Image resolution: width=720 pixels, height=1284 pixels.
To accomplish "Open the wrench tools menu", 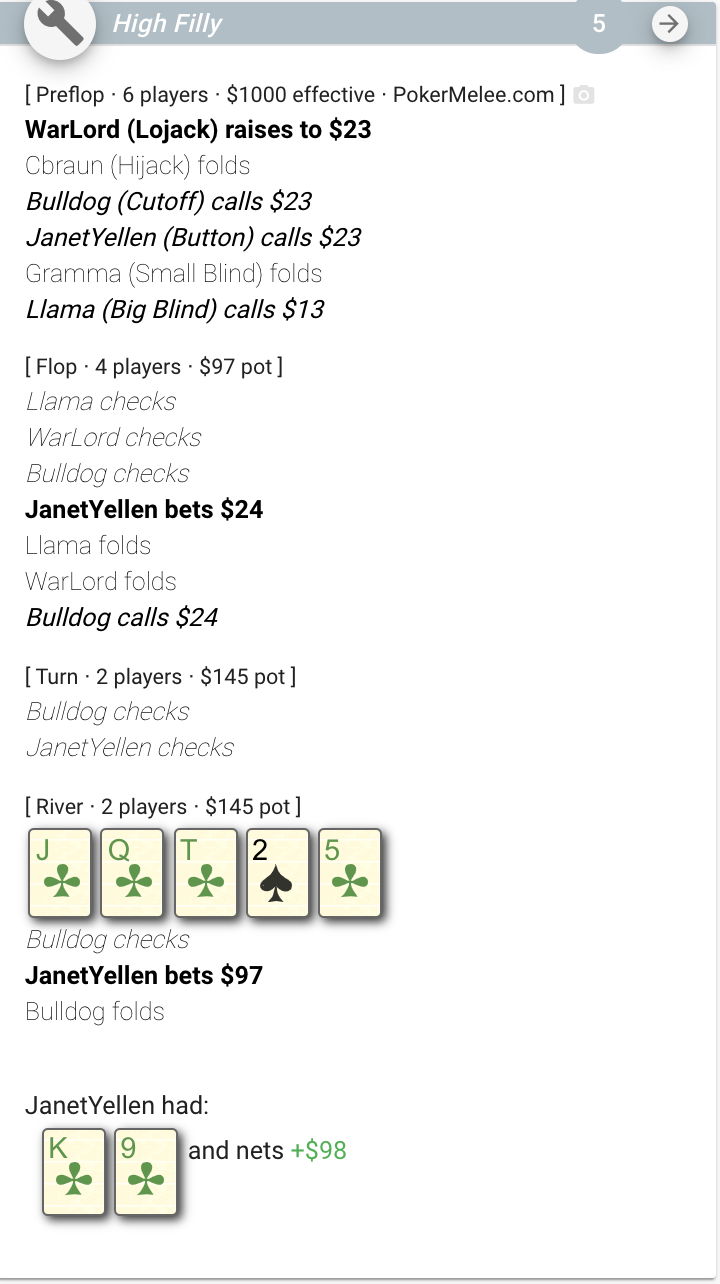I will click(60, 22).
